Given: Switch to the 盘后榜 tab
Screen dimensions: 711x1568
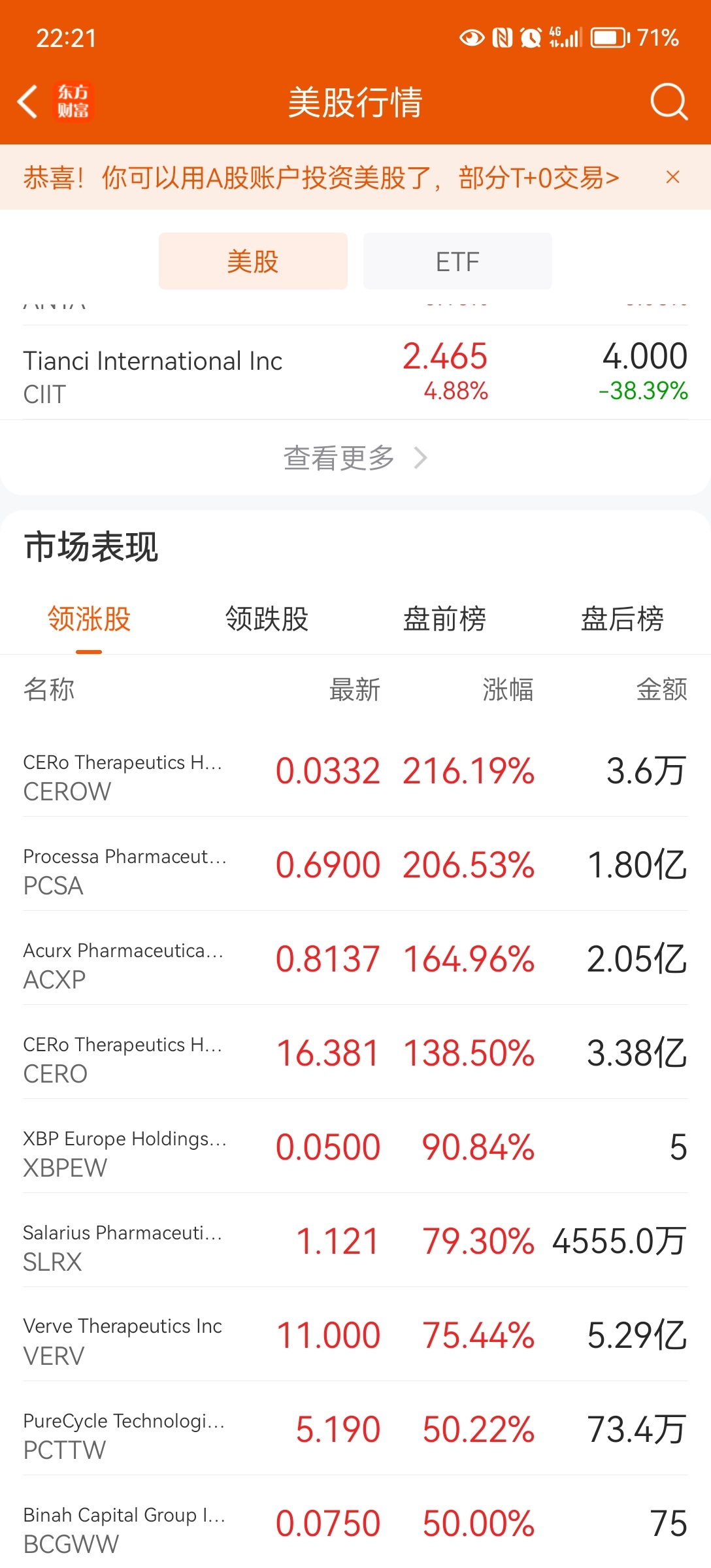Looking at the screenshot, I should click(x=622, y=619).
